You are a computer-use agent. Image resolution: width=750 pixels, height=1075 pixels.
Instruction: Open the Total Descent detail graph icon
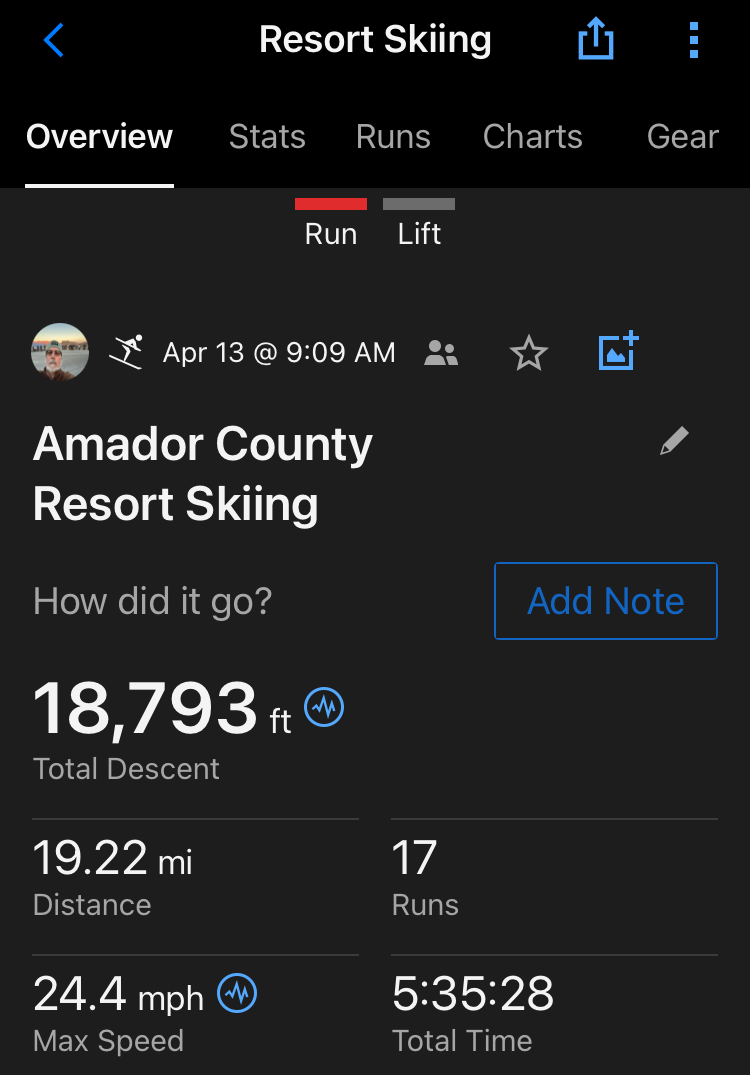point(322,707)
